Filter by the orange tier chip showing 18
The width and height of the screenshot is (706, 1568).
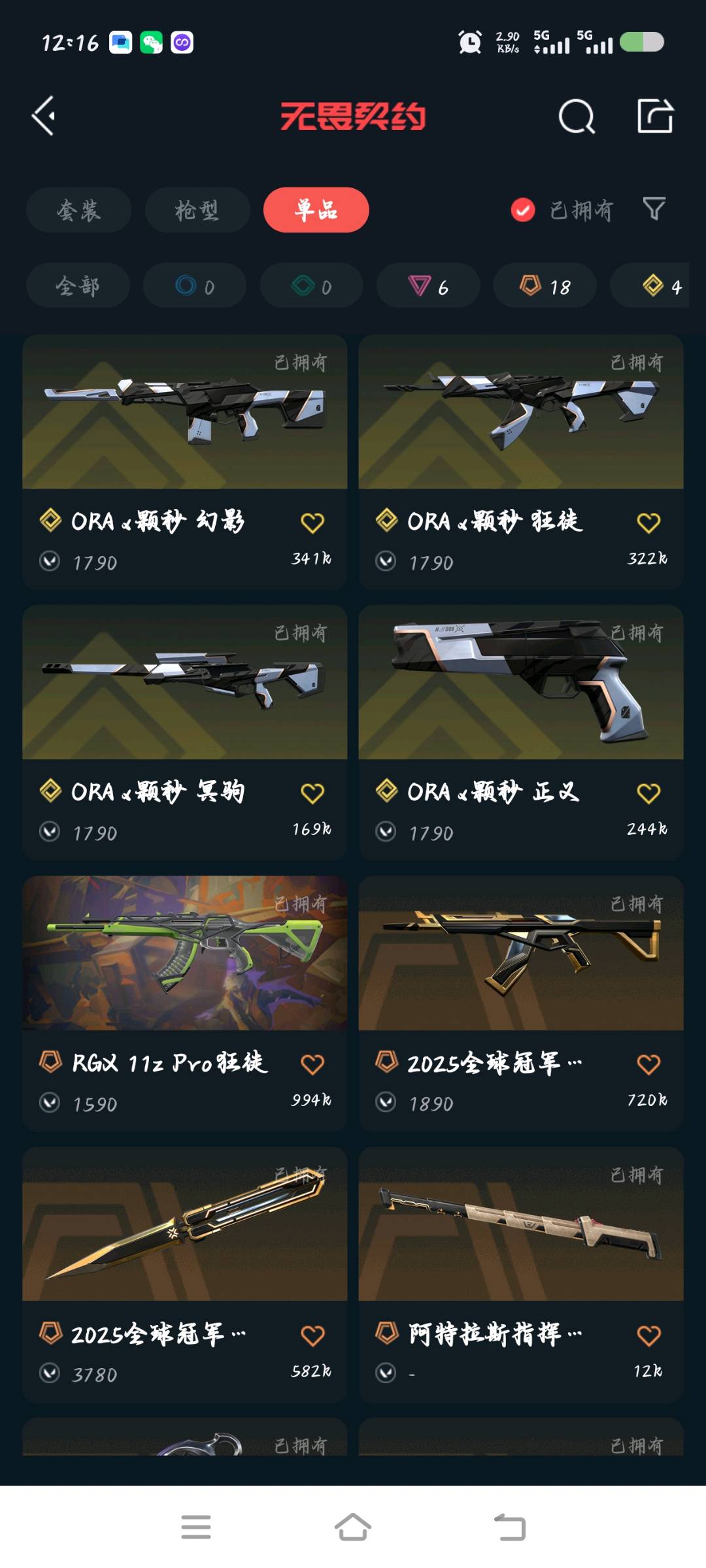click(x=545, y=286)
